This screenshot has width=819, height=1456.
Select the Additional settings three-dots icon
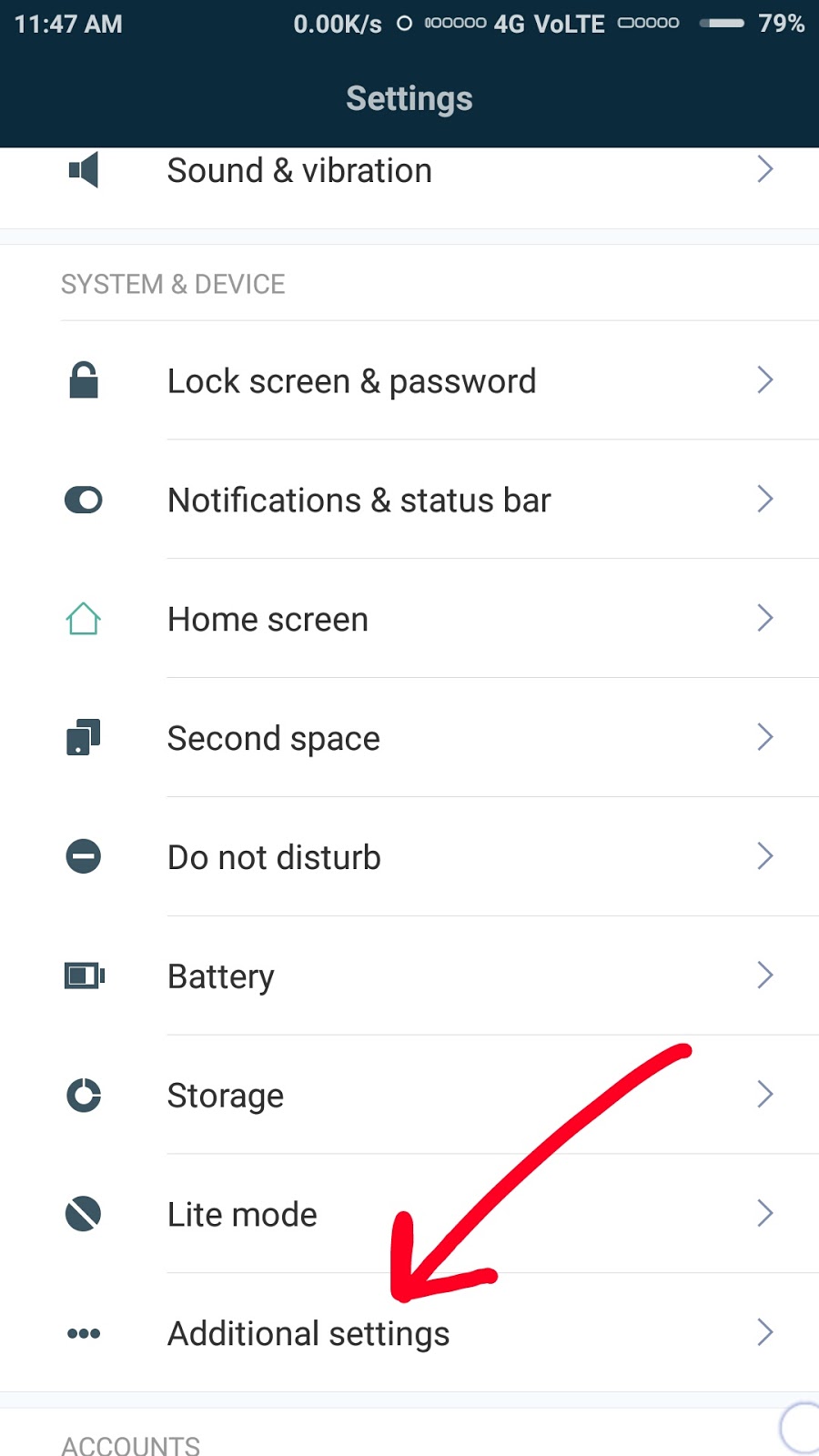[x=83, y=1333]
